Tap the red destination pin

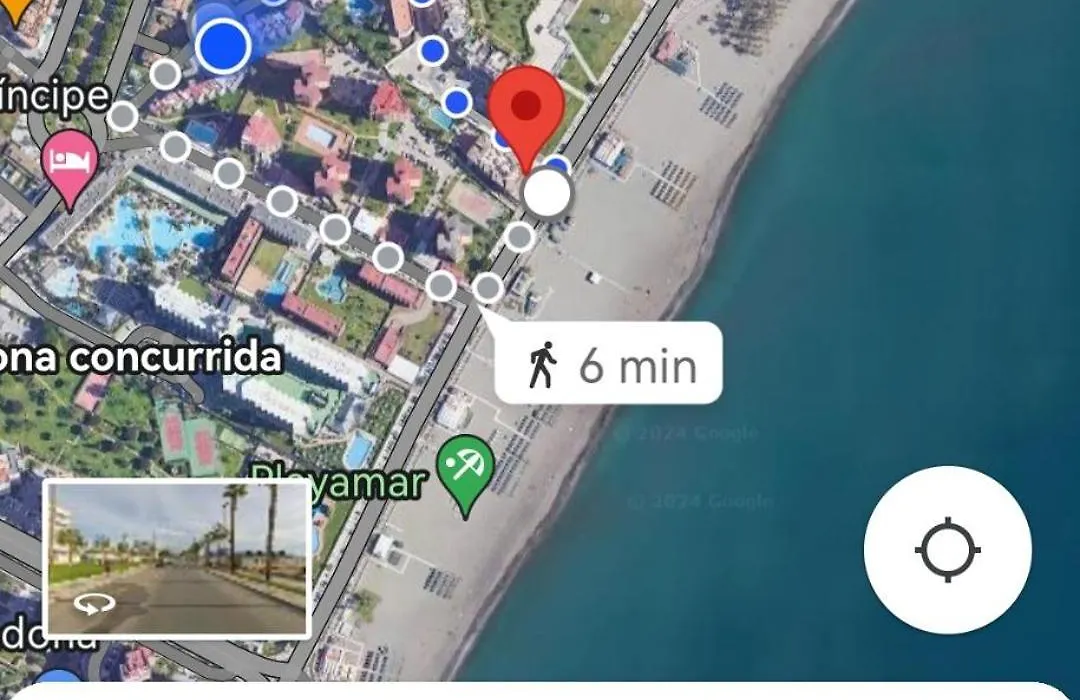point(526,109)
